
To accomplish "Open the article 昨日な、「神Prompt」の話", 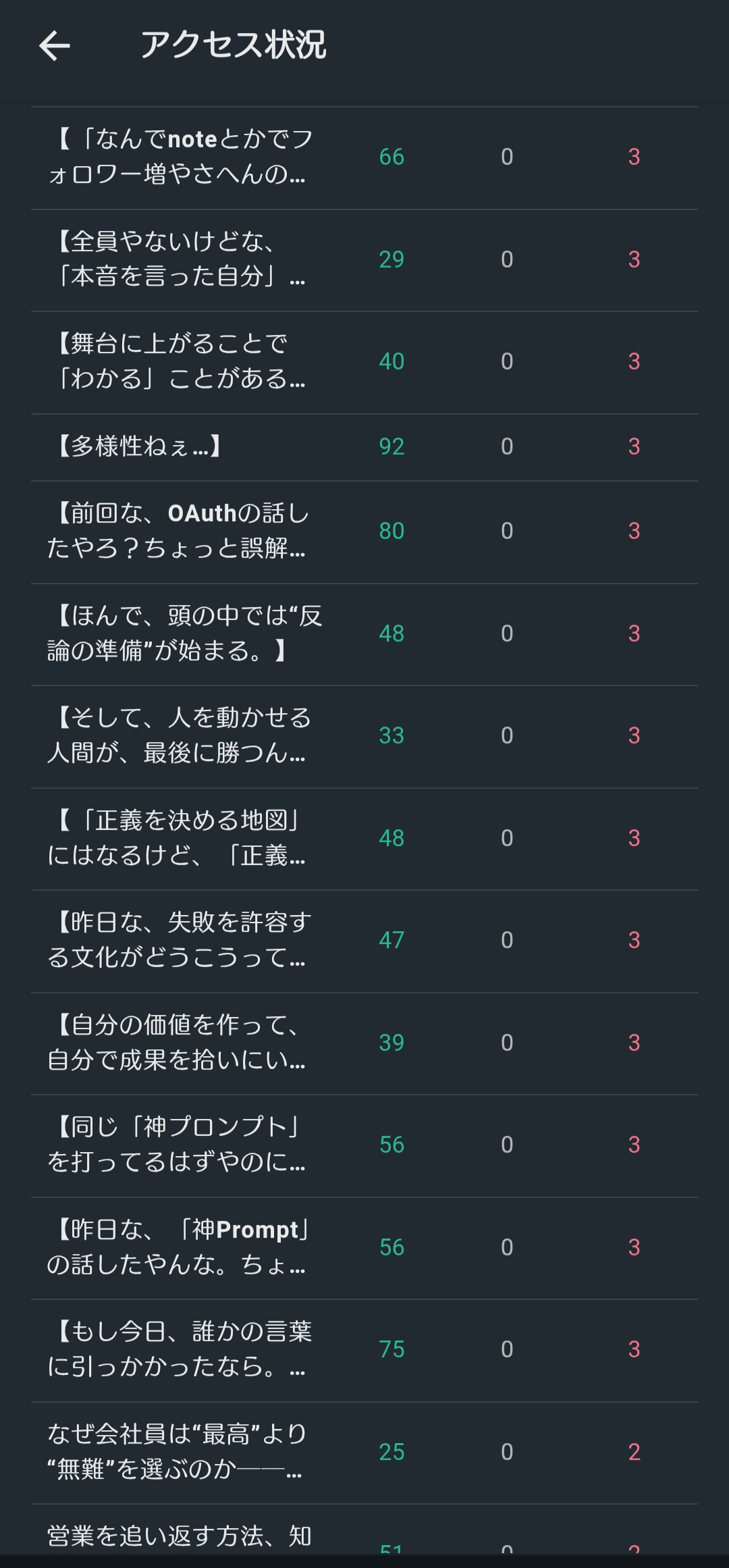I will (179, 1247).
